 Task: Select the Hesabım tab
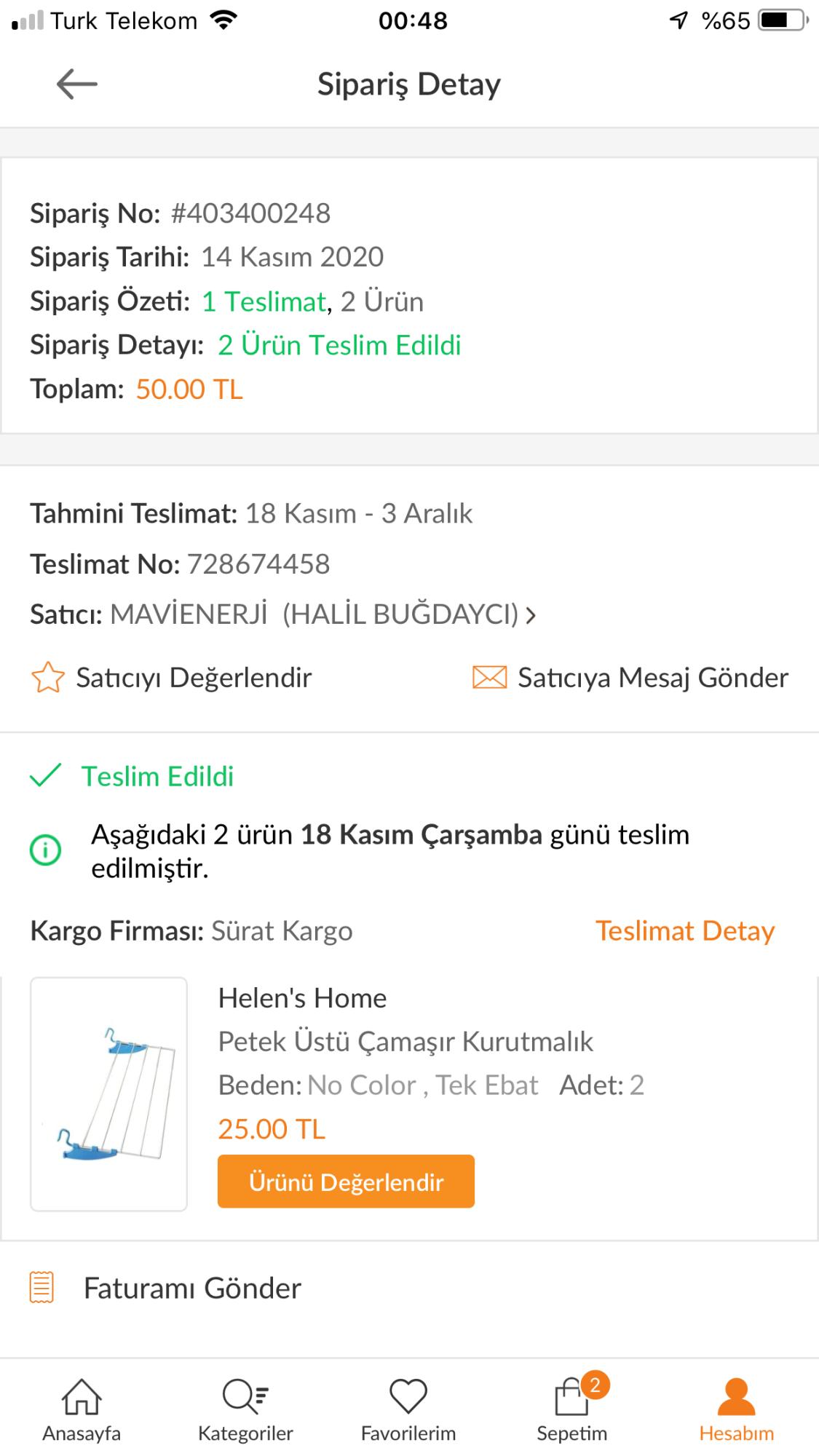click(736, 1409)
